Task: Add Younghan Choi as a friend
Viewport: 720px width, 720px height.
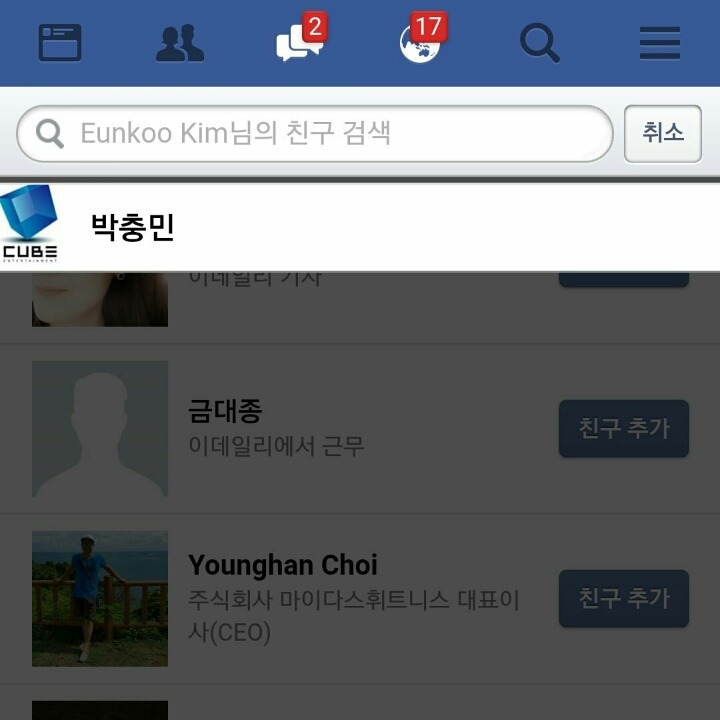Action: tap(623, 598)
